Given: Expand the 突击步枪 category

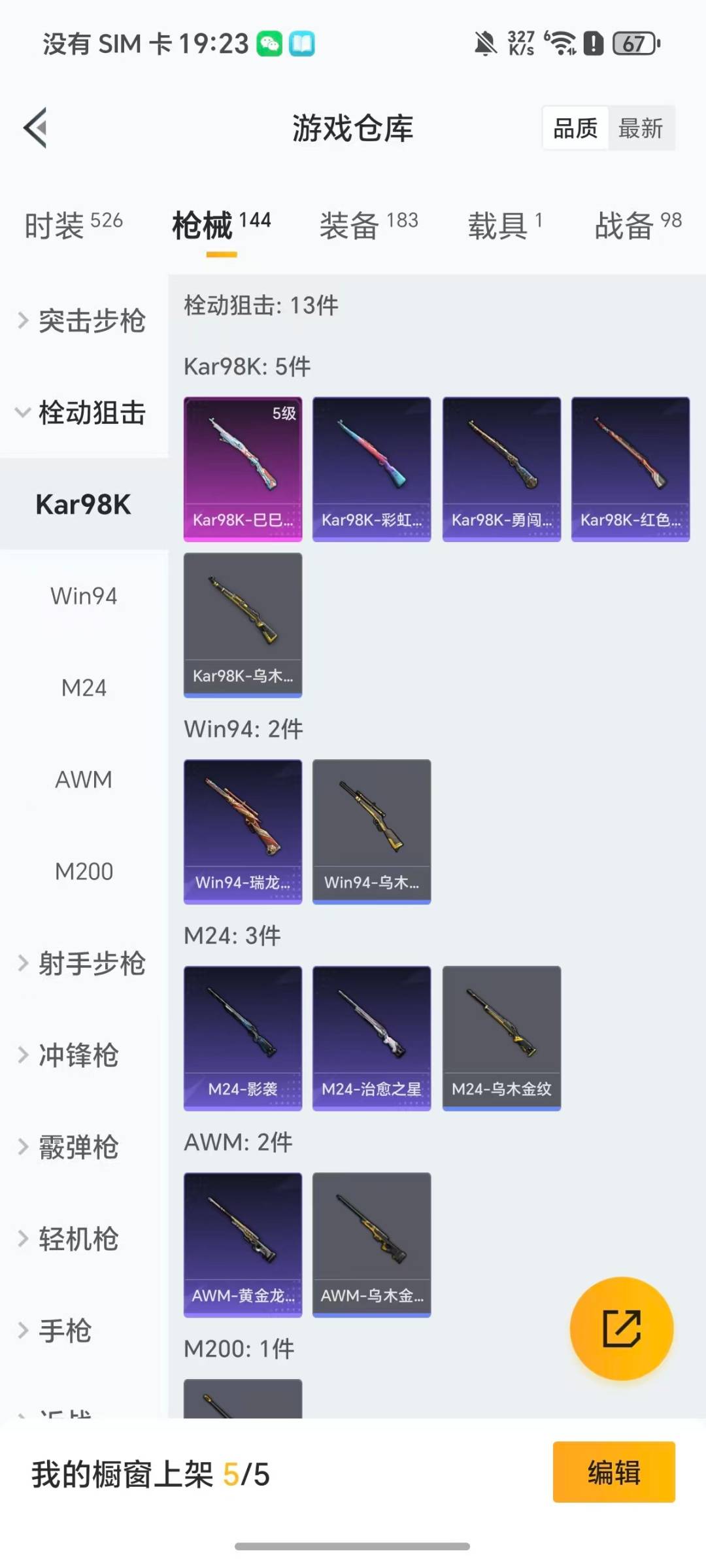Looking at the screenshot, I should (x=83, y=320).
